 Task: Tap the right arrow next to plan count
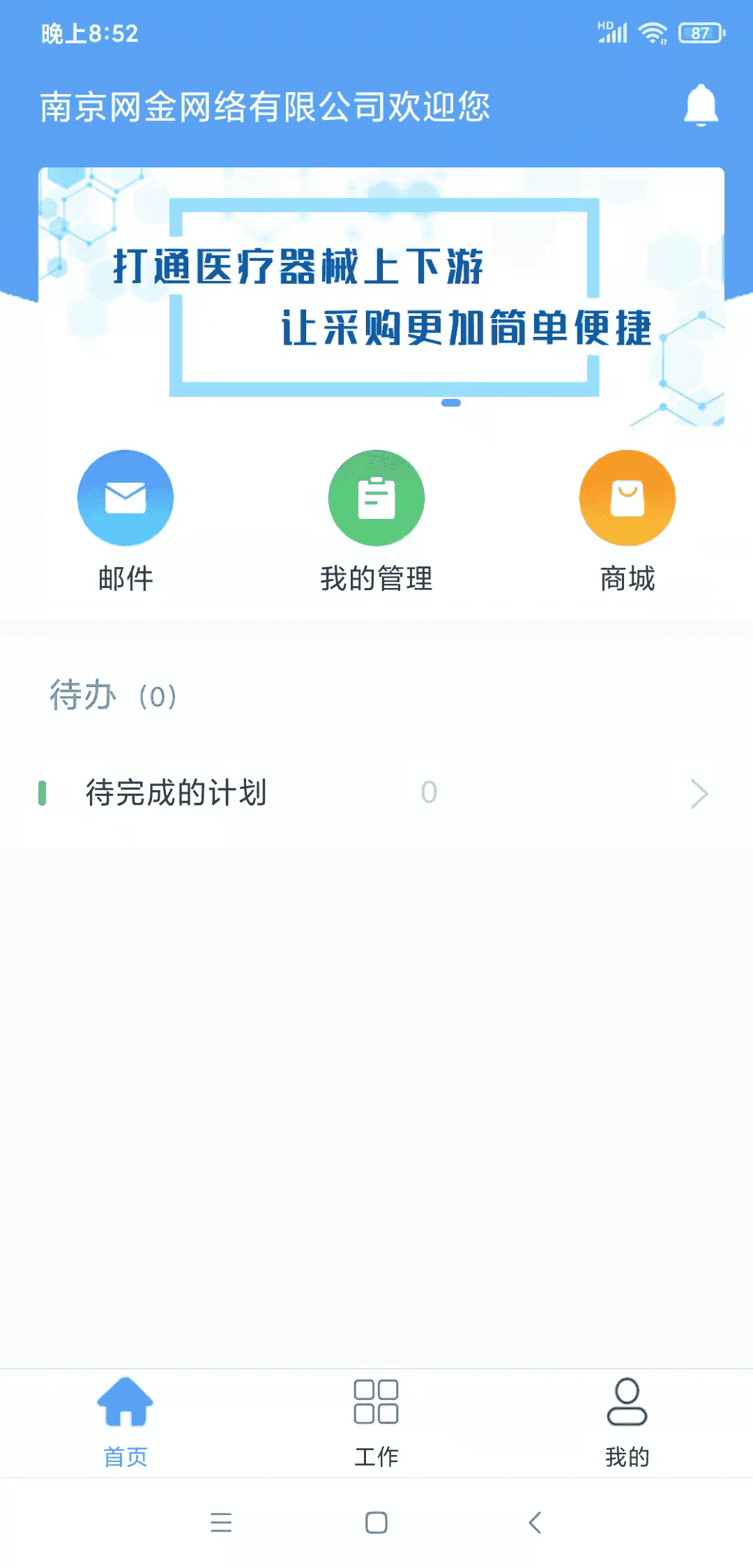coord(699,793)
